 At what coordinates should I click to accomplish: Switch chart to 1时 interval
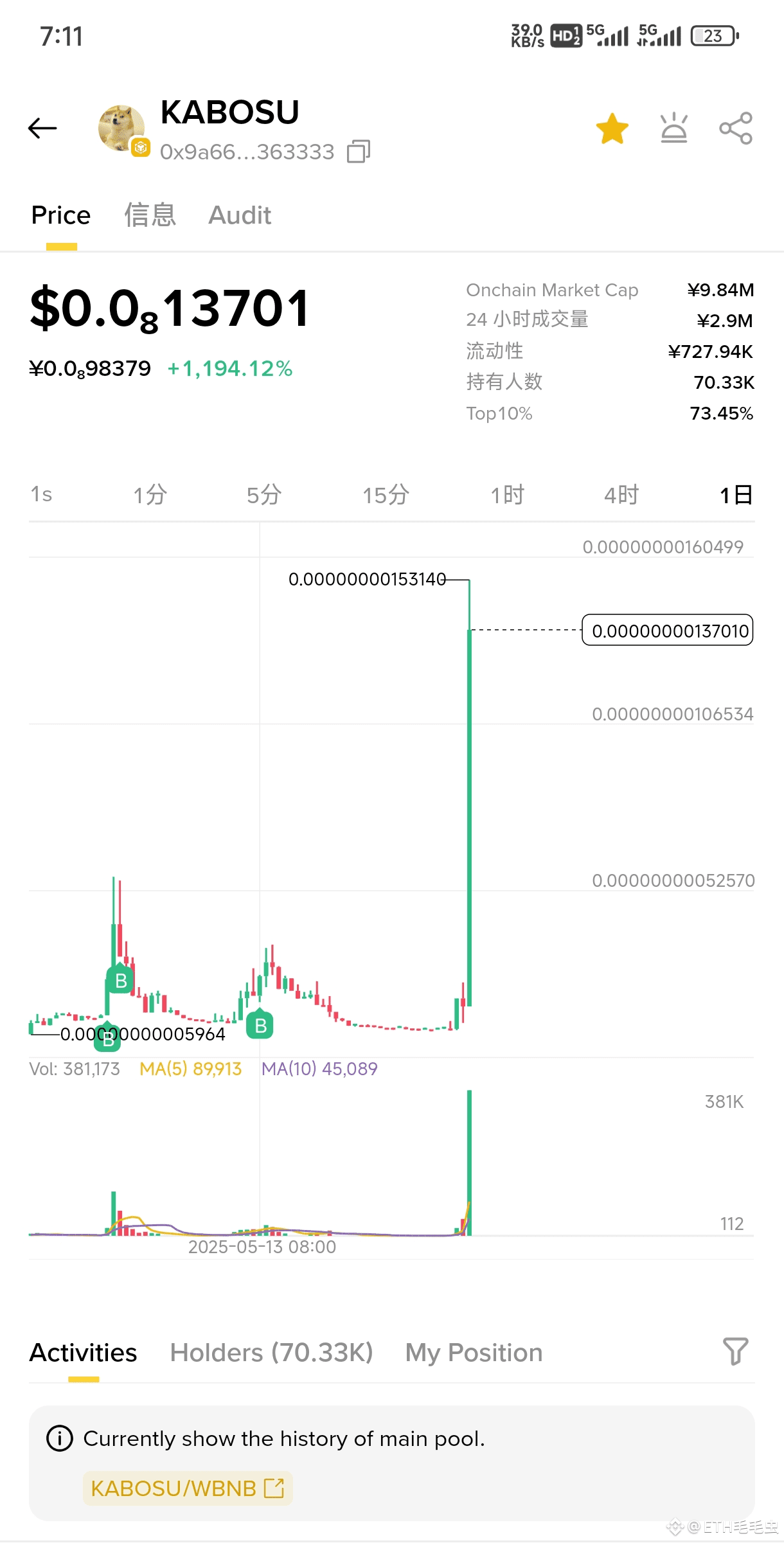point(508,495)
